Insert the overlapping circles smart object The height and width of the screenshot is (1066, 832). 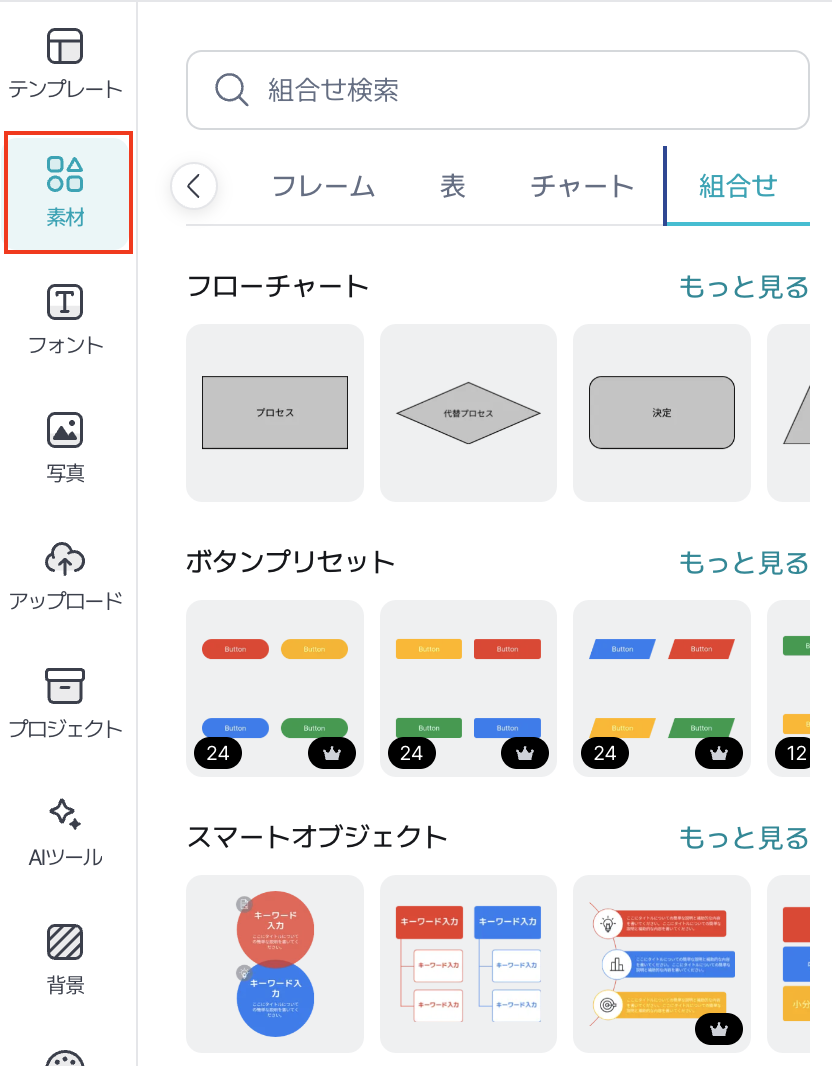coord(275,963)
